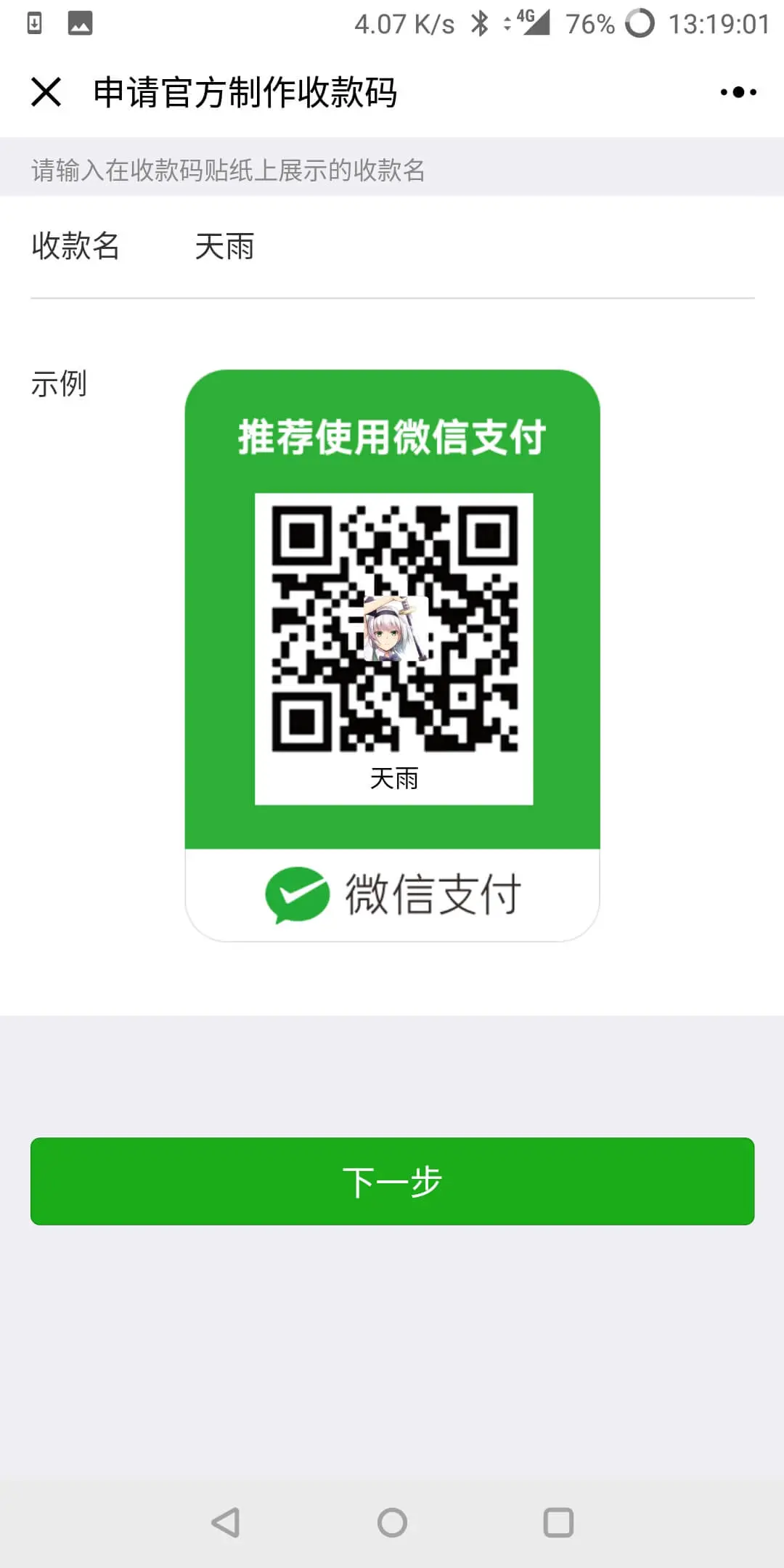Image resolution: width=784 pixels, height=1568 pixels.
Task: Click the Bluetooth icon in the status bar
Action: point(480,22)
